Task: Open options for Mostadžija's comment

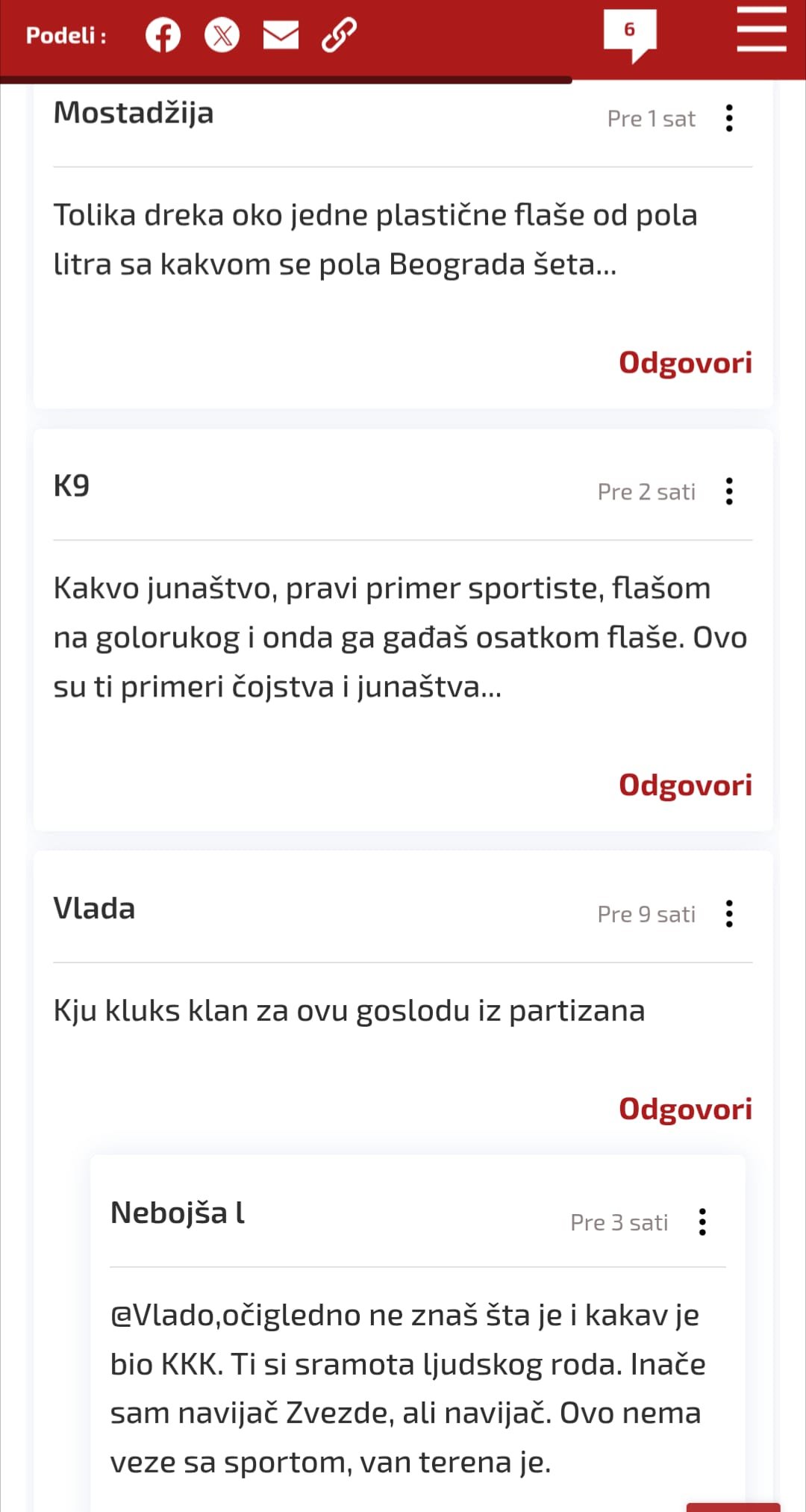Action: tap(729, 118)
